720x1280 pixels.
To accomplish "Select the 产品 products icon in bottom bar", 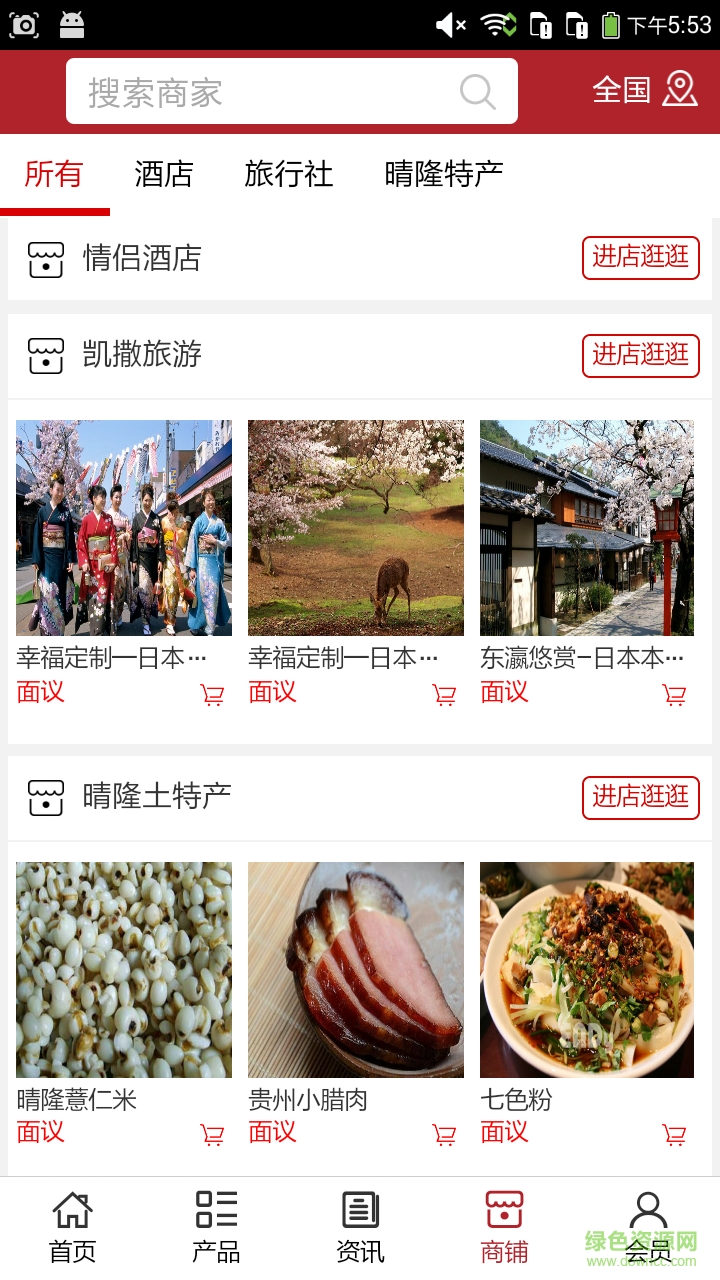I will click(215, 1222).
